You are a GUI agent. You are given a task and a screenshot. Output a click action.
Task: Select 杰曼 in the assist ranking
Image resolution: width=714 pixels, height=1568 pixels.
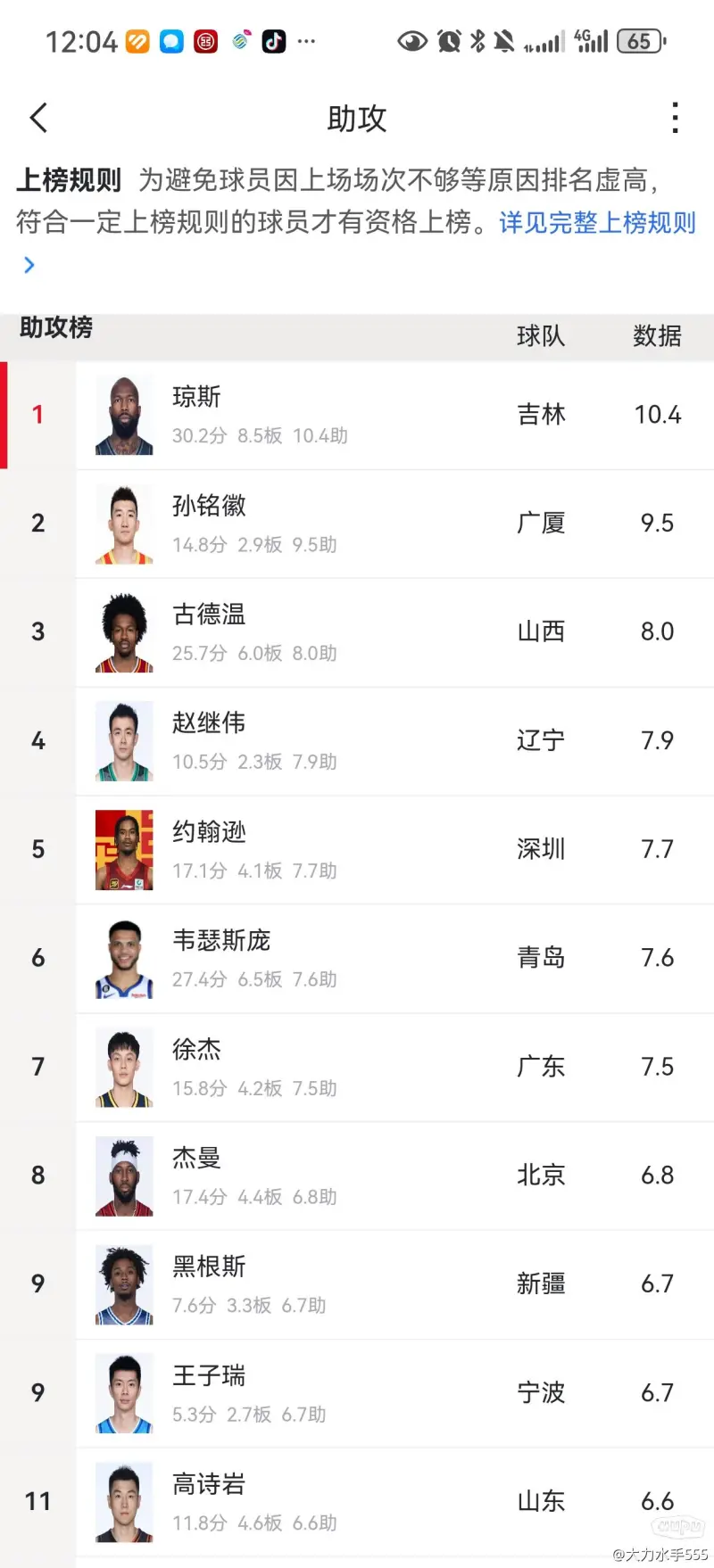click(x=357, y=1176)
